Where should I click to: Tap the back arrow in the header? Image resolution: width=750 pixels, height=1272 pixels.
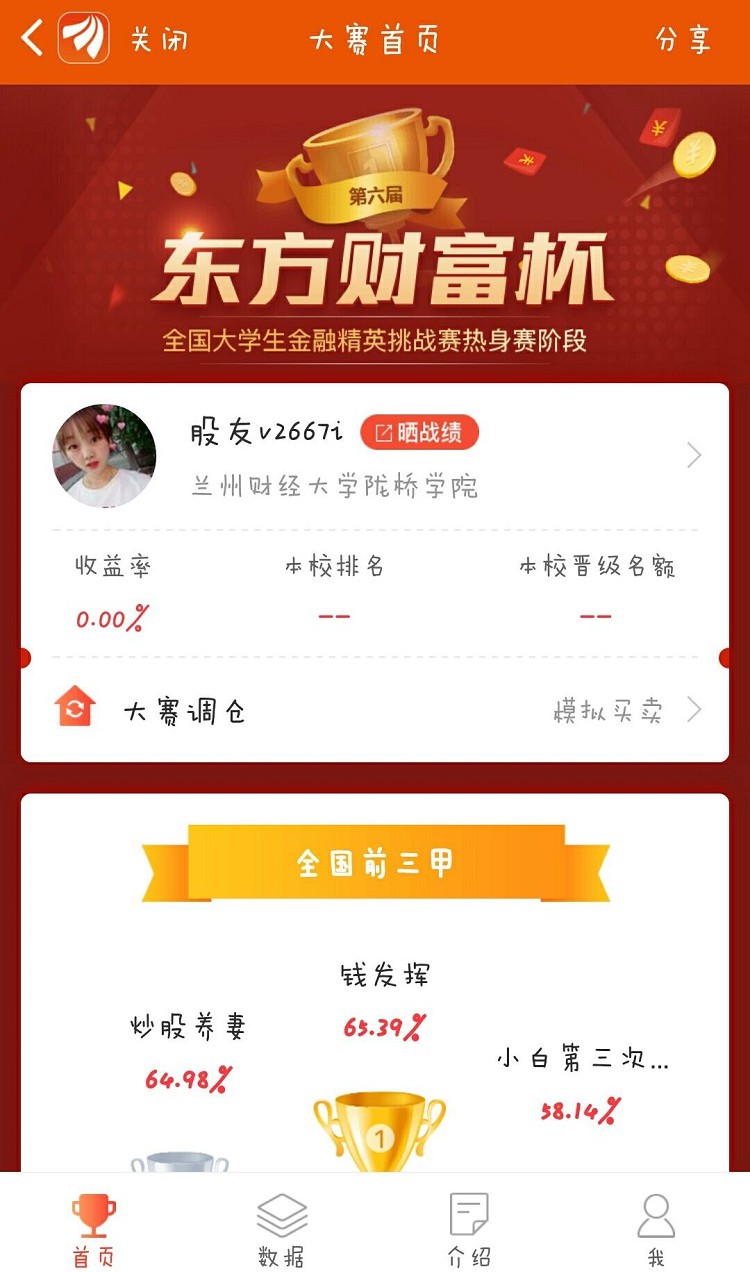point(32,40)
